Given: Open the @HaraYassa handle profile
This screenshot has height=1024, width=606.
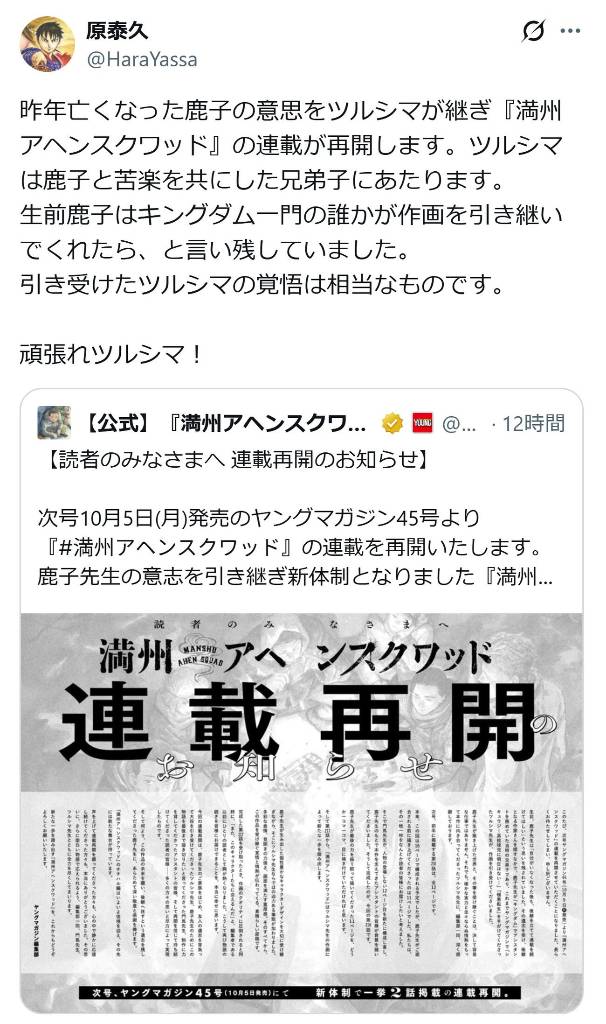Looking at the screenshot, I should click(142, 60).
